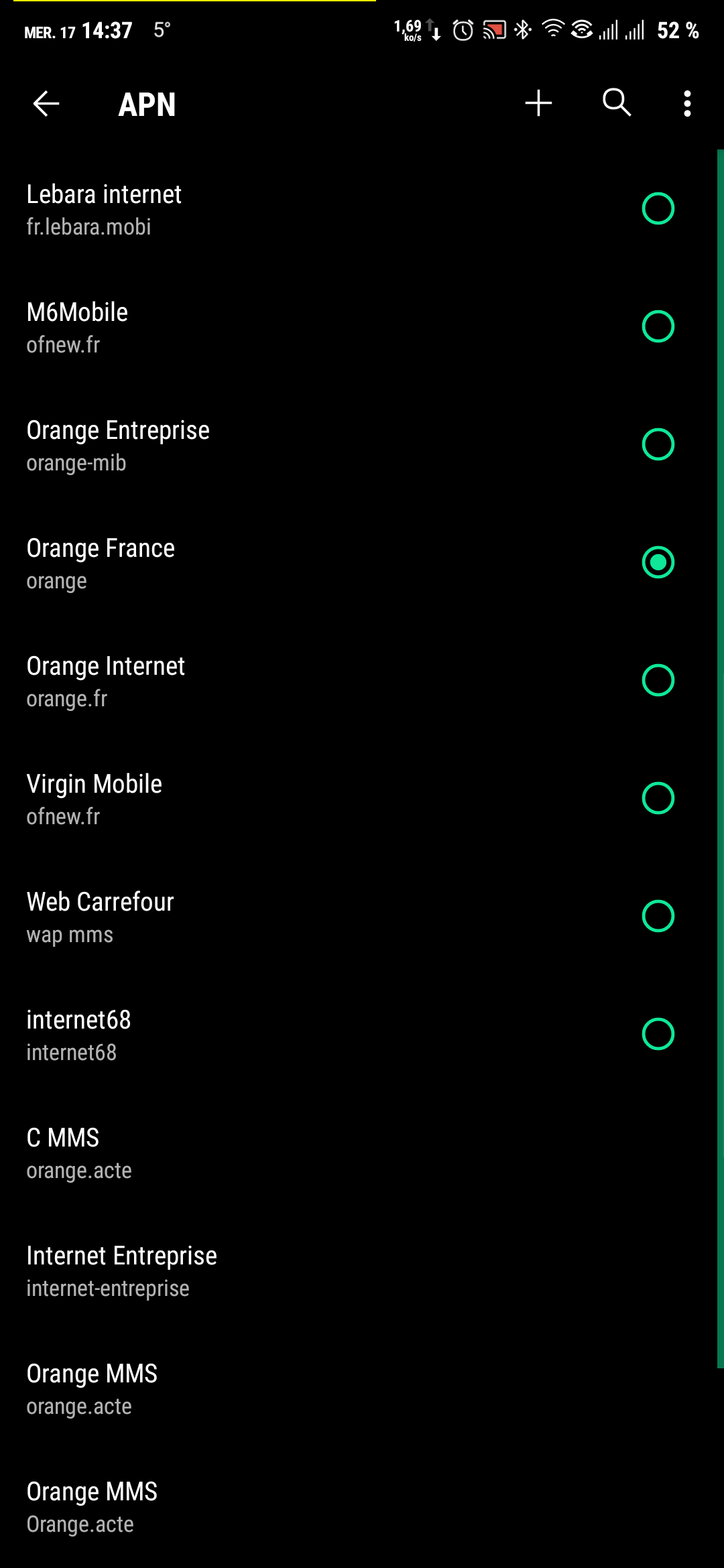Select the internet68 radio button

(x=658, y=1034)
